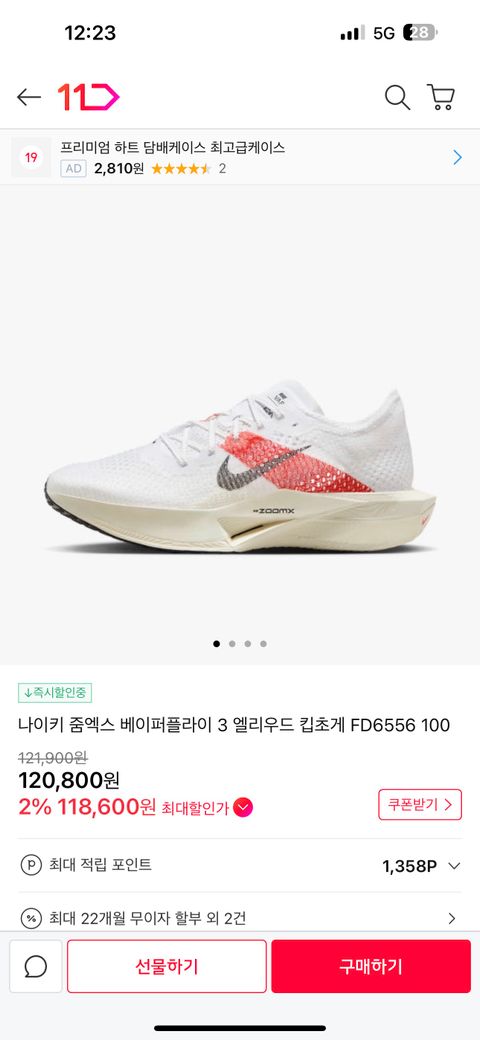The height and width of the screenshot is (1040, 480).
Task: Go back with the arrow icon
Action: click(x=29, y=98)
